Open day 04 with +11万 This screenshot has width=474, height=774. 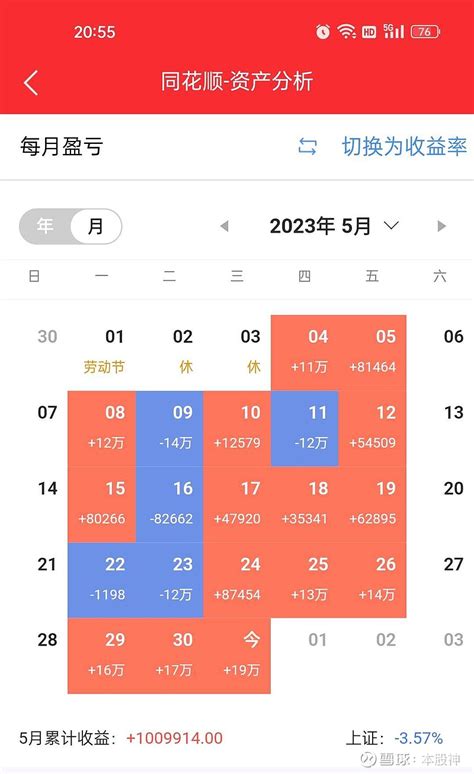305,353
